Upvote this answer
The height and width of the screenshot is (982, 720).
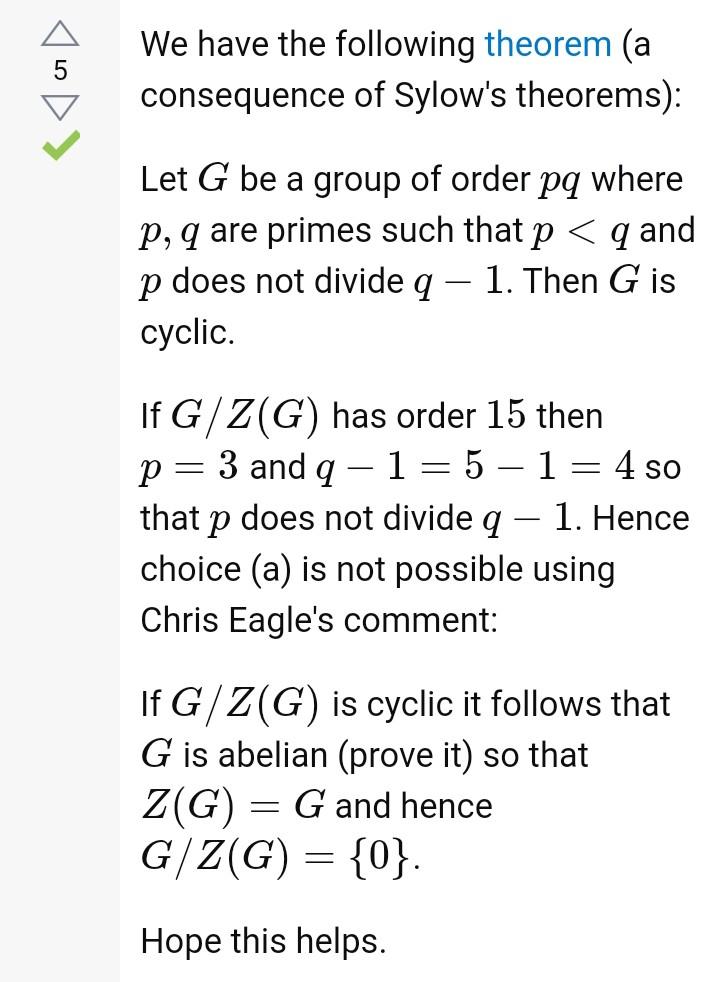(60, 34)
